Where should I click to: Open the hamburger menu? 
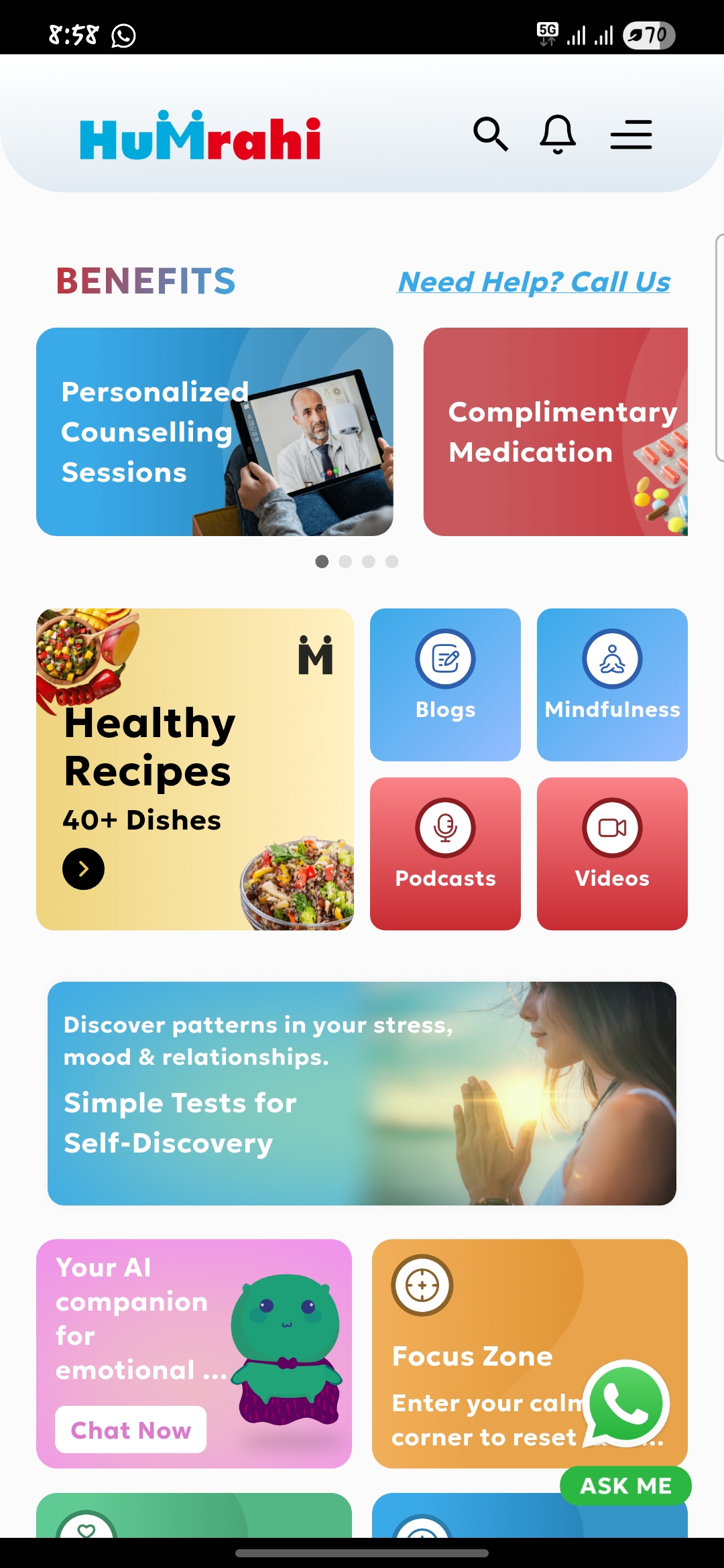tap(631, 134)
